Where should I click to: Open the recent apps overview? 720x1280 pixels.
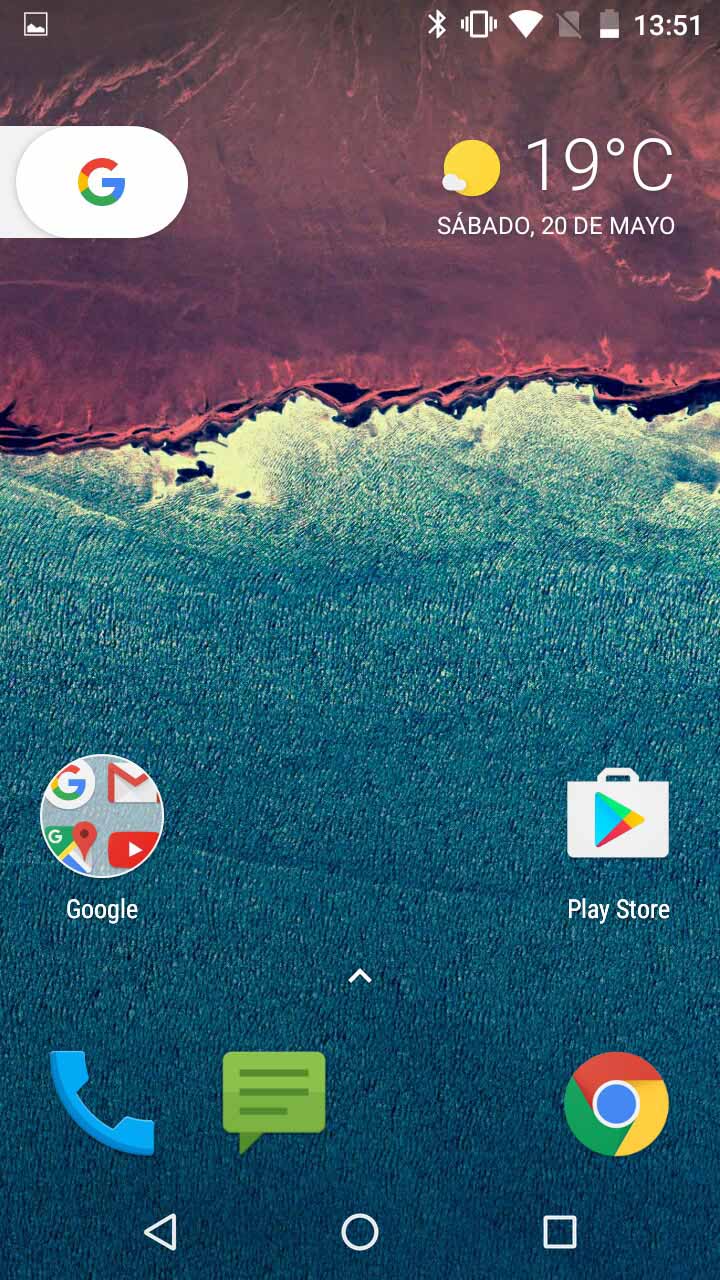[x=560, y=1232]
